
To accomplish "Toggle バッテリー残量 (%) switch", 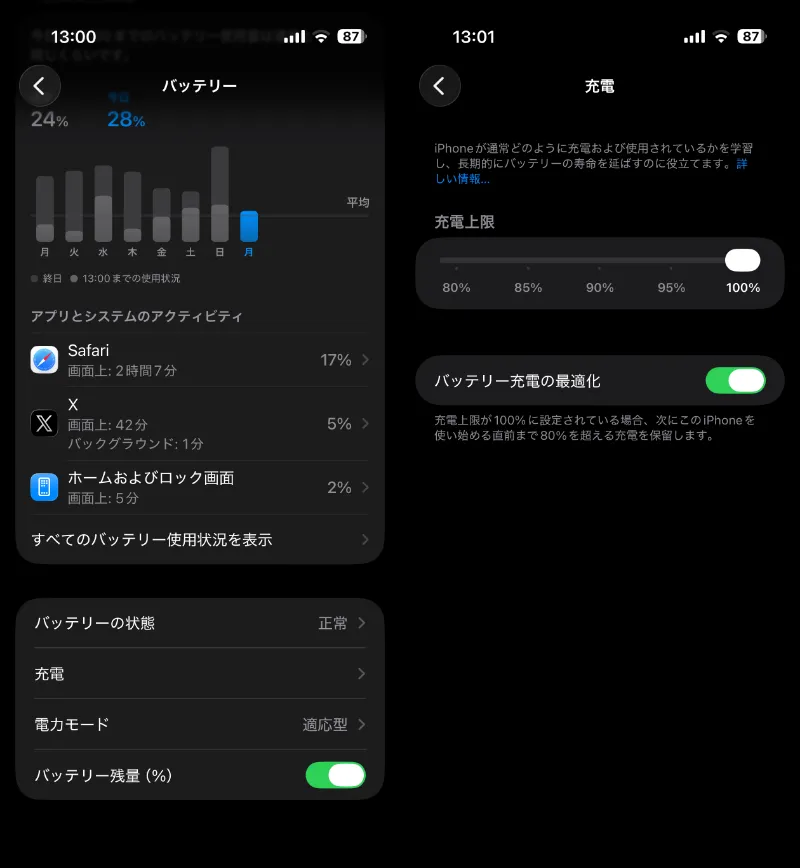I will (x=335, y=775).
